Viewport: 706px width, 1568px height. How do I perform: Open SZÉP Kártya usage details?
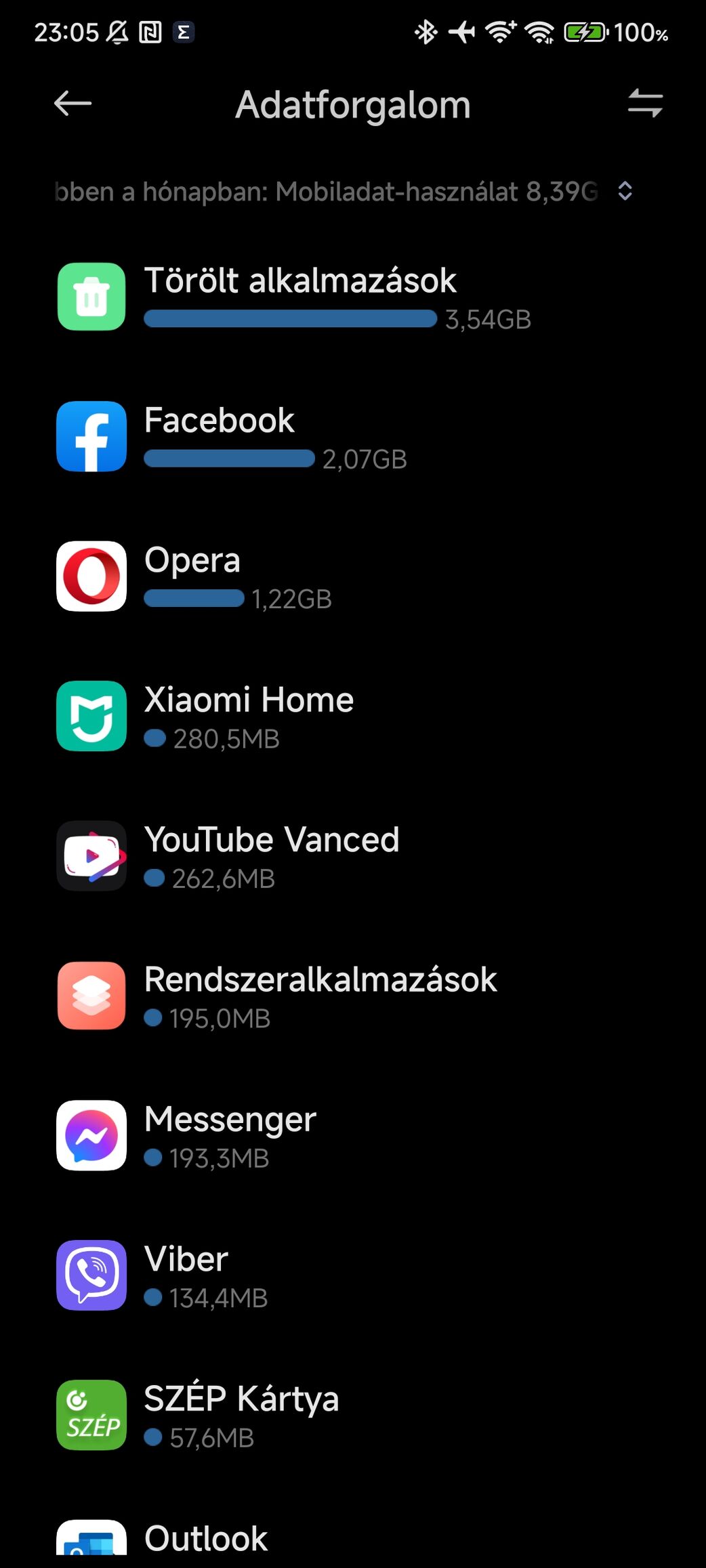(x=353, y=1415)
